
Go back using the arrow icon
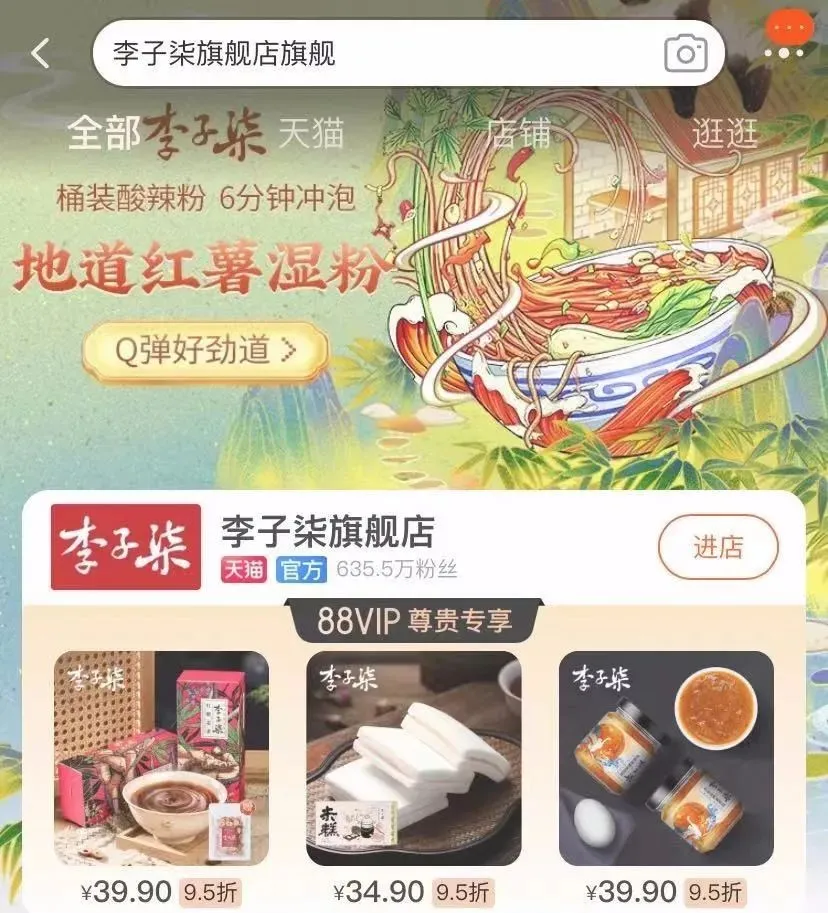(40, 54)
